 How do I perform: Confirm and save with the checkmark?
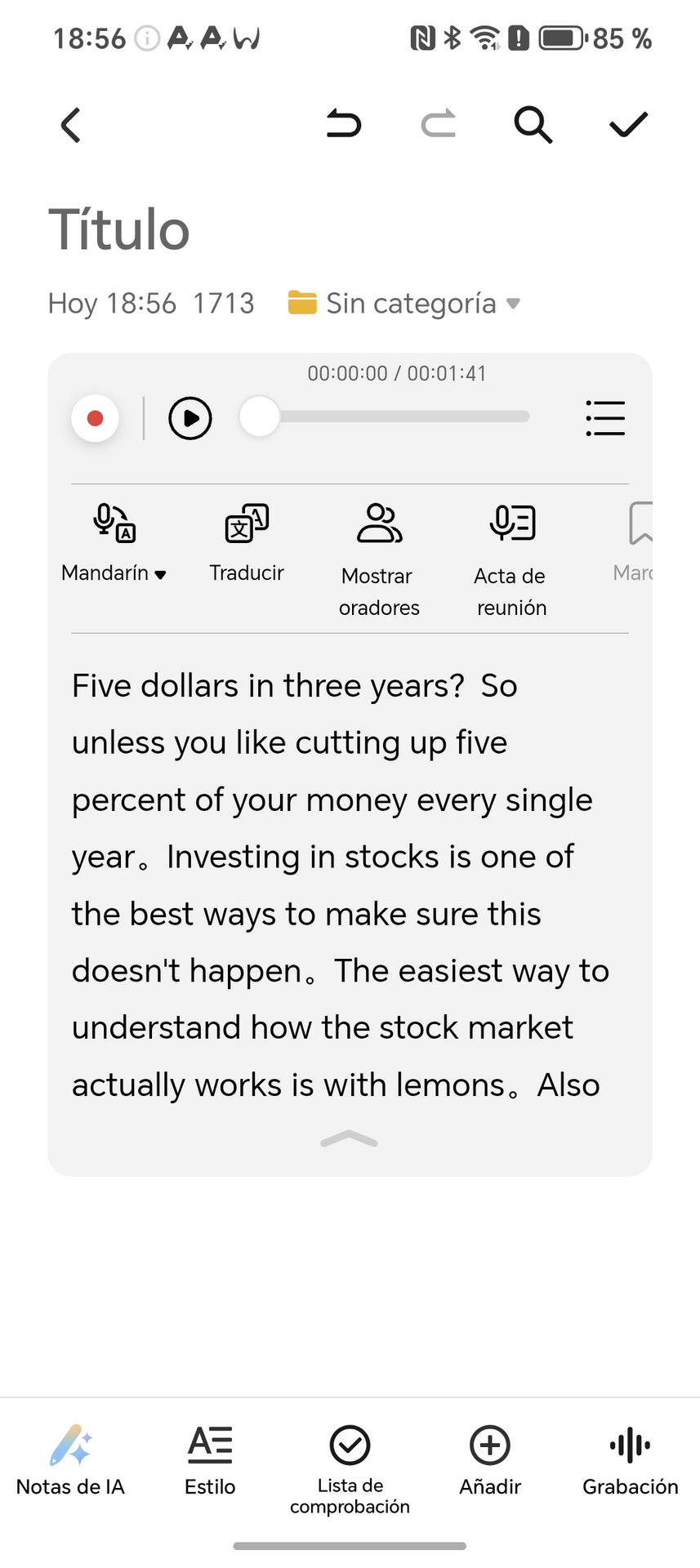tap(628, 124)
